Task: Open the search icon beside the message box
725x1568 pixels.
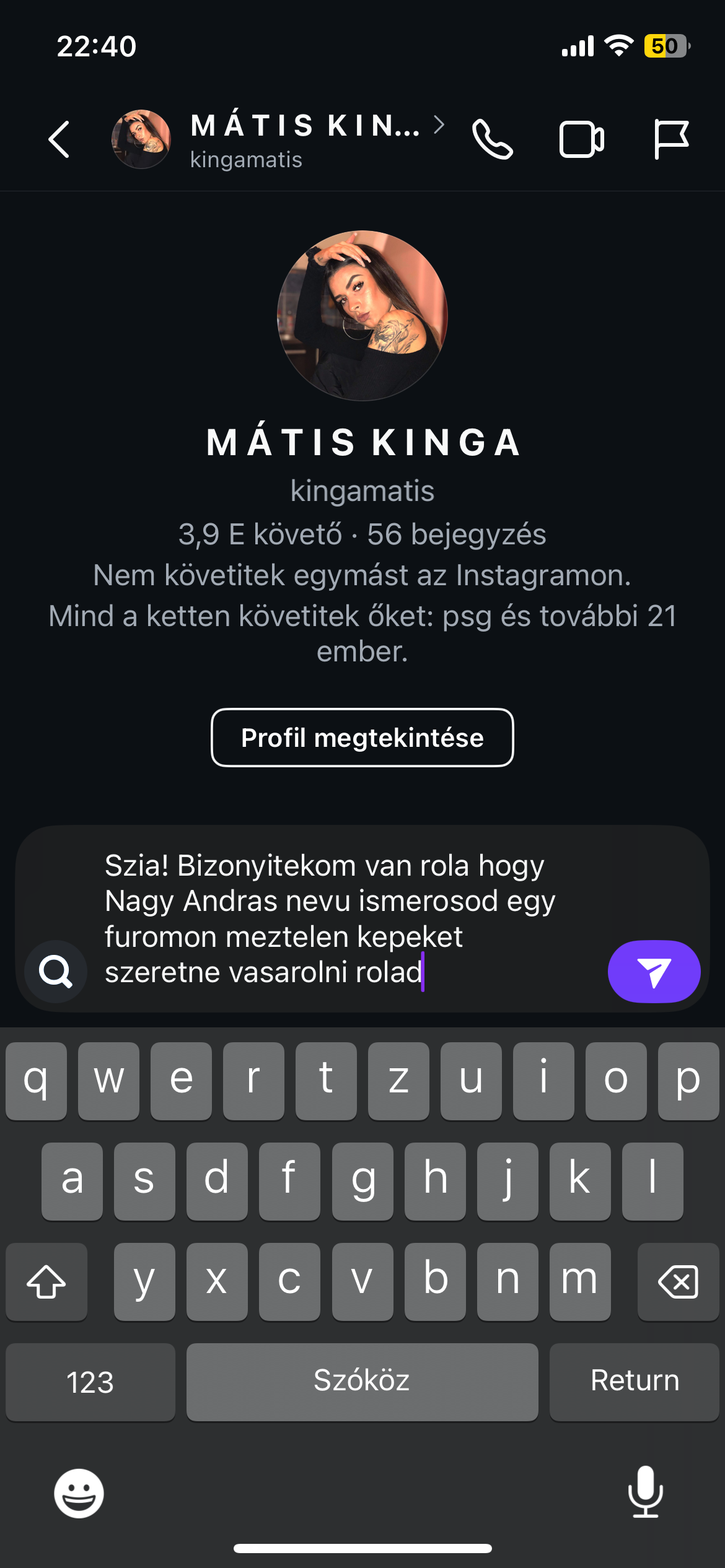Action: [56, 971]
